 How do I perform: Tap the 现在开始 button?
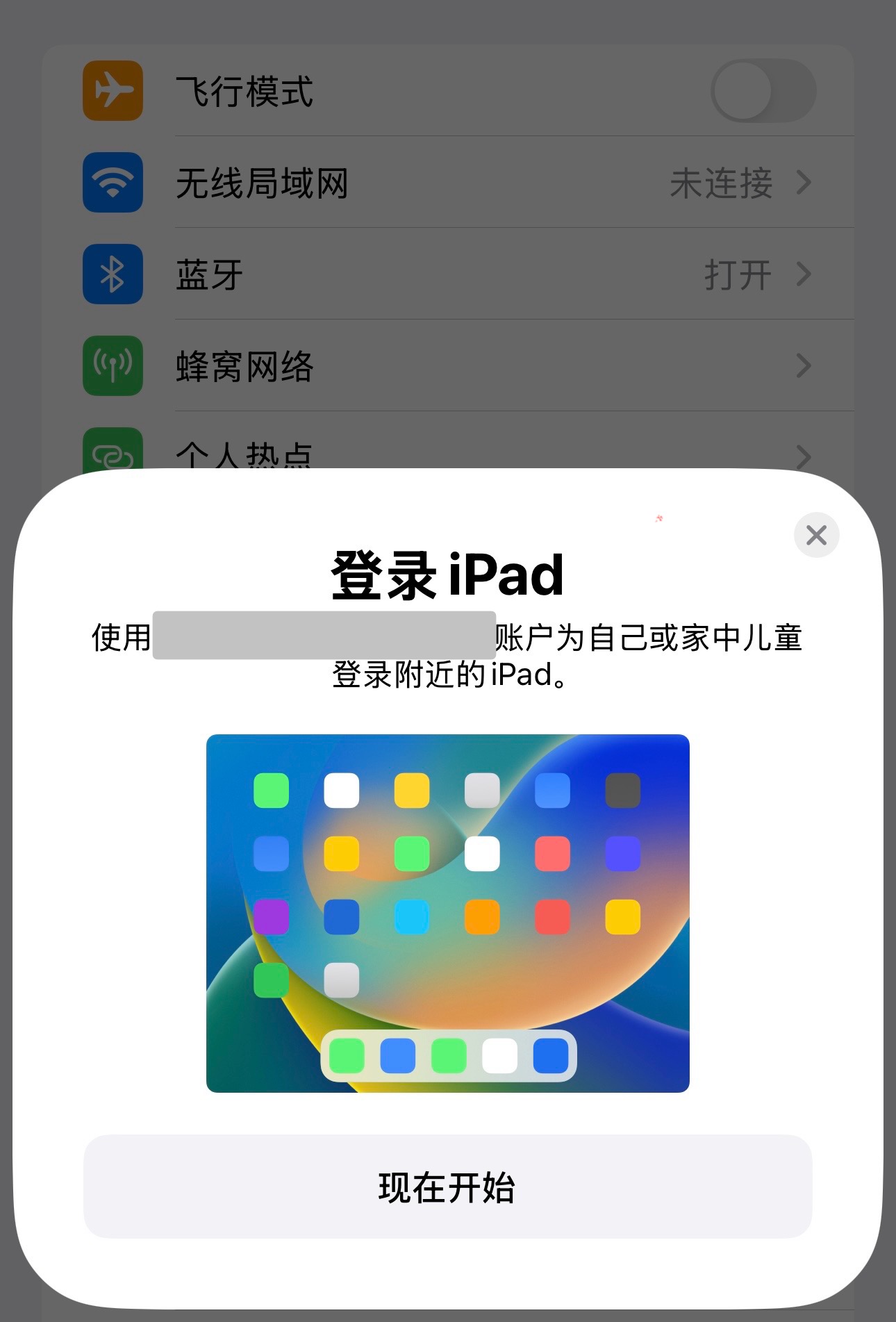point(447,1187)
